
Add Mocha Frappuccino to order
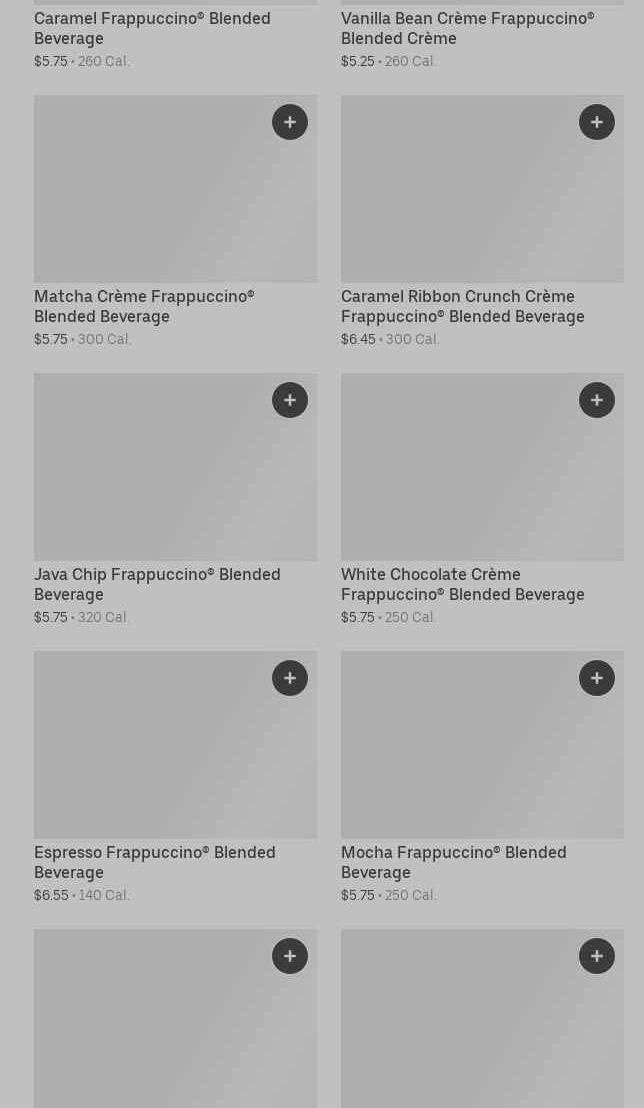pos(597,678)
